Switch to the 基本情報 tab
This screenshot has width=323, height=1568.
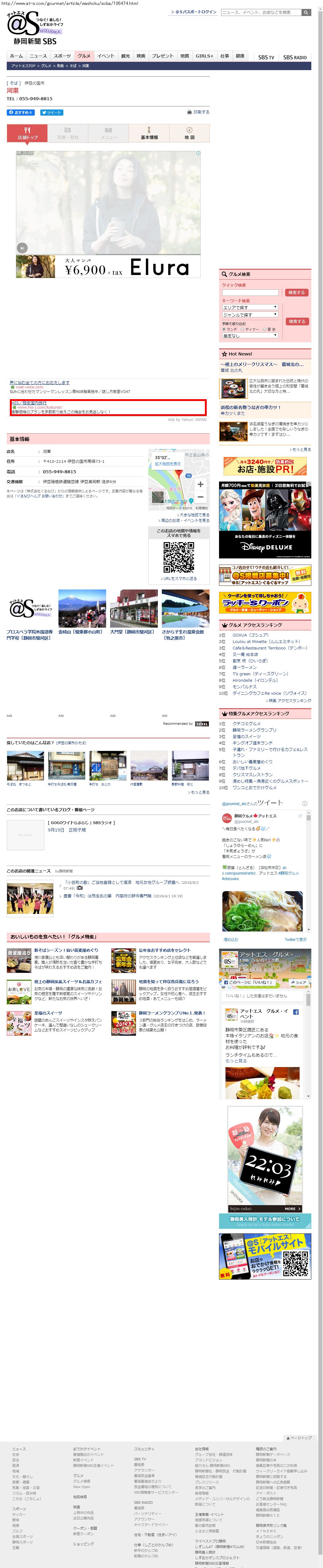click(149, 133)
